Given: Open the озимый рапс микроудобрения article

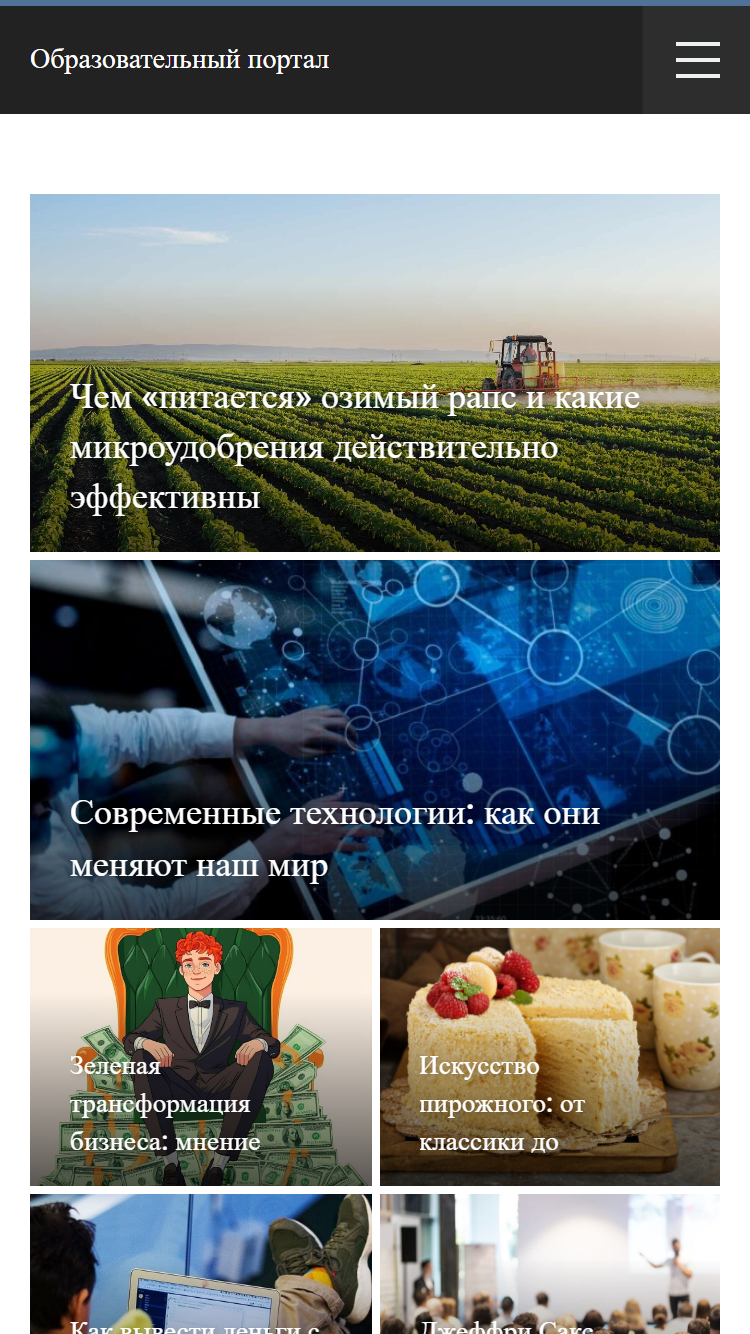Looking at the screenshot, I should (x=375, y=373).
